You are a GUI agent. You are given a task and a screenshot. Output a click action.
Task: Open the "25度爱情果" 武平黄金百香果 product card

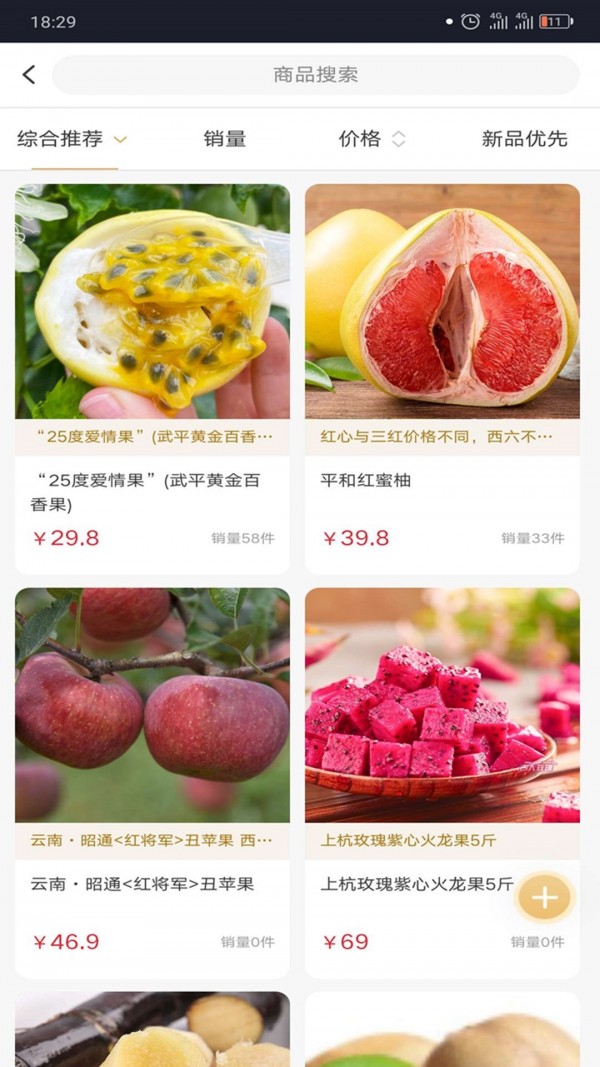152,370
